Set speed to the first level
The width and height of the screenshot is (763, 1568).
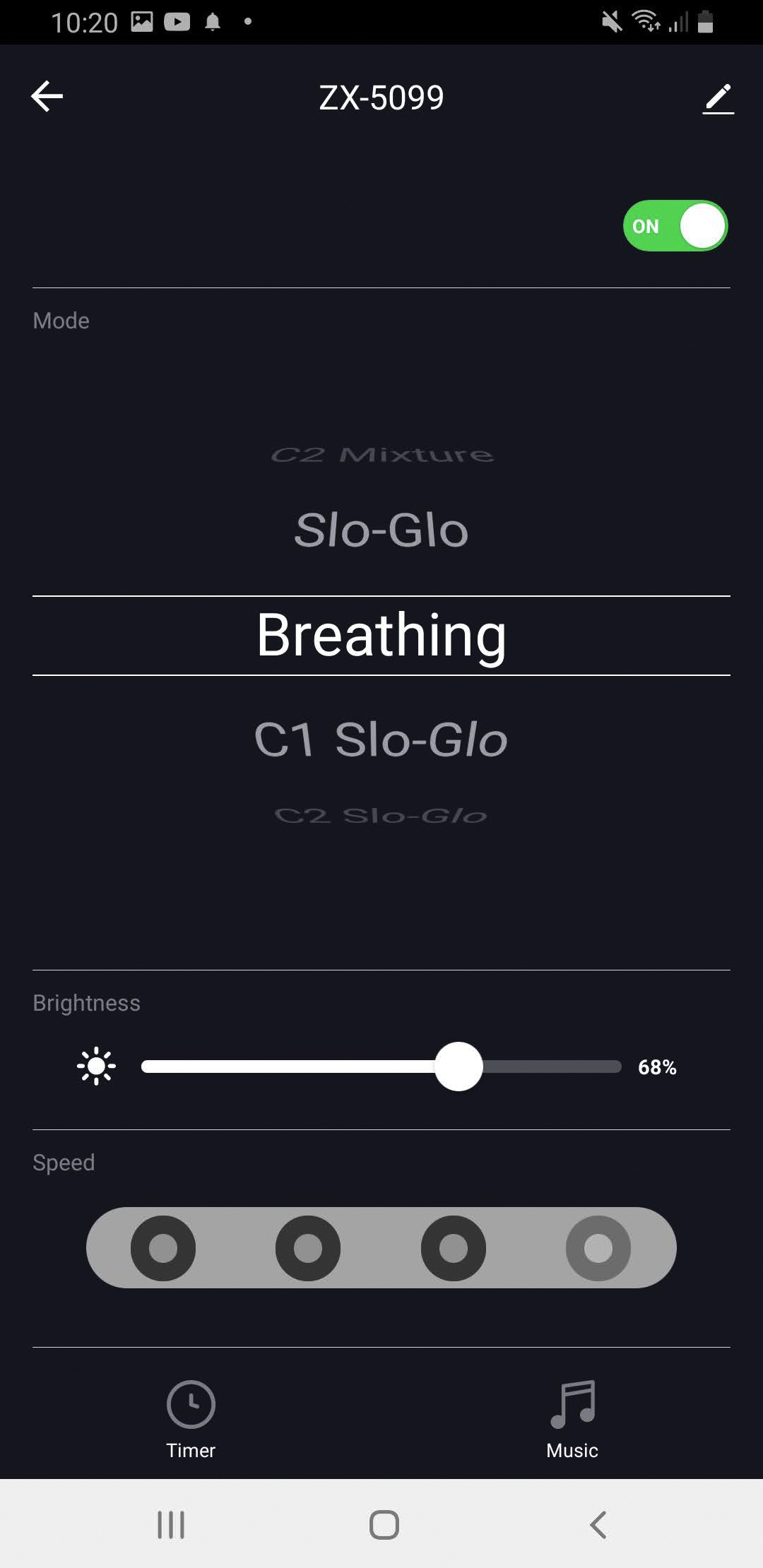pyautogui.click(x=163, y=1248)
